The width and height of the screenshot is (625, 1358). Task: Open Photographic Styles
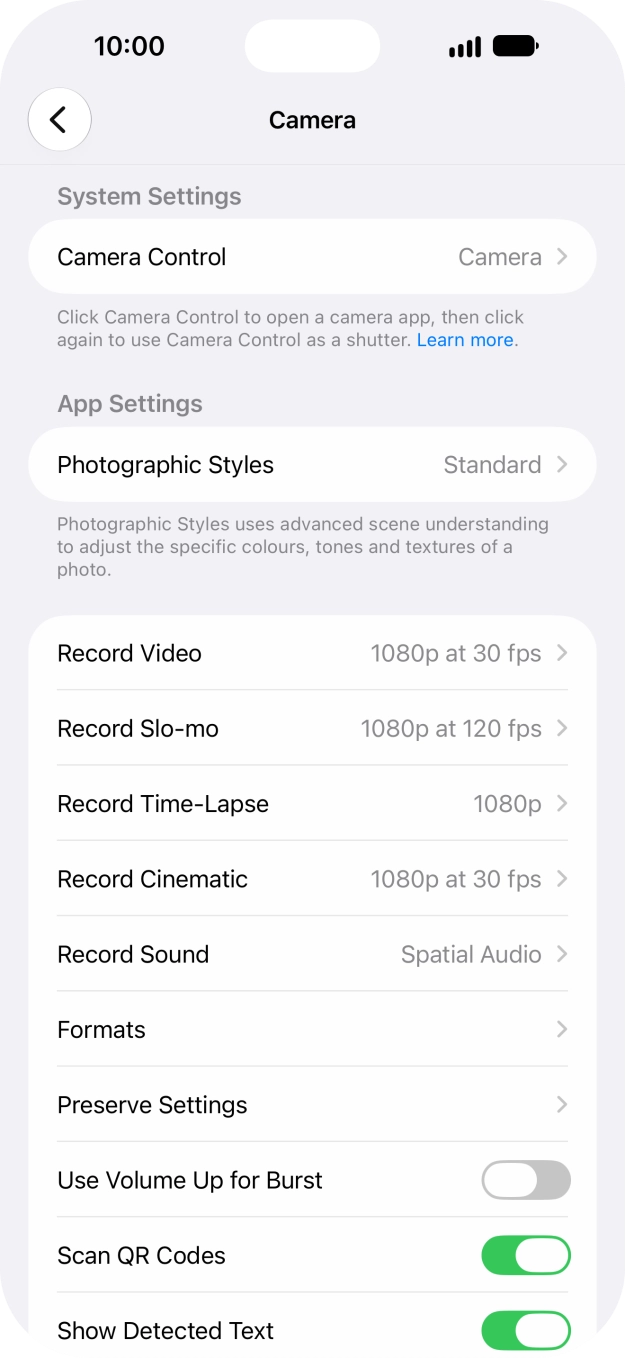[312, 465]
